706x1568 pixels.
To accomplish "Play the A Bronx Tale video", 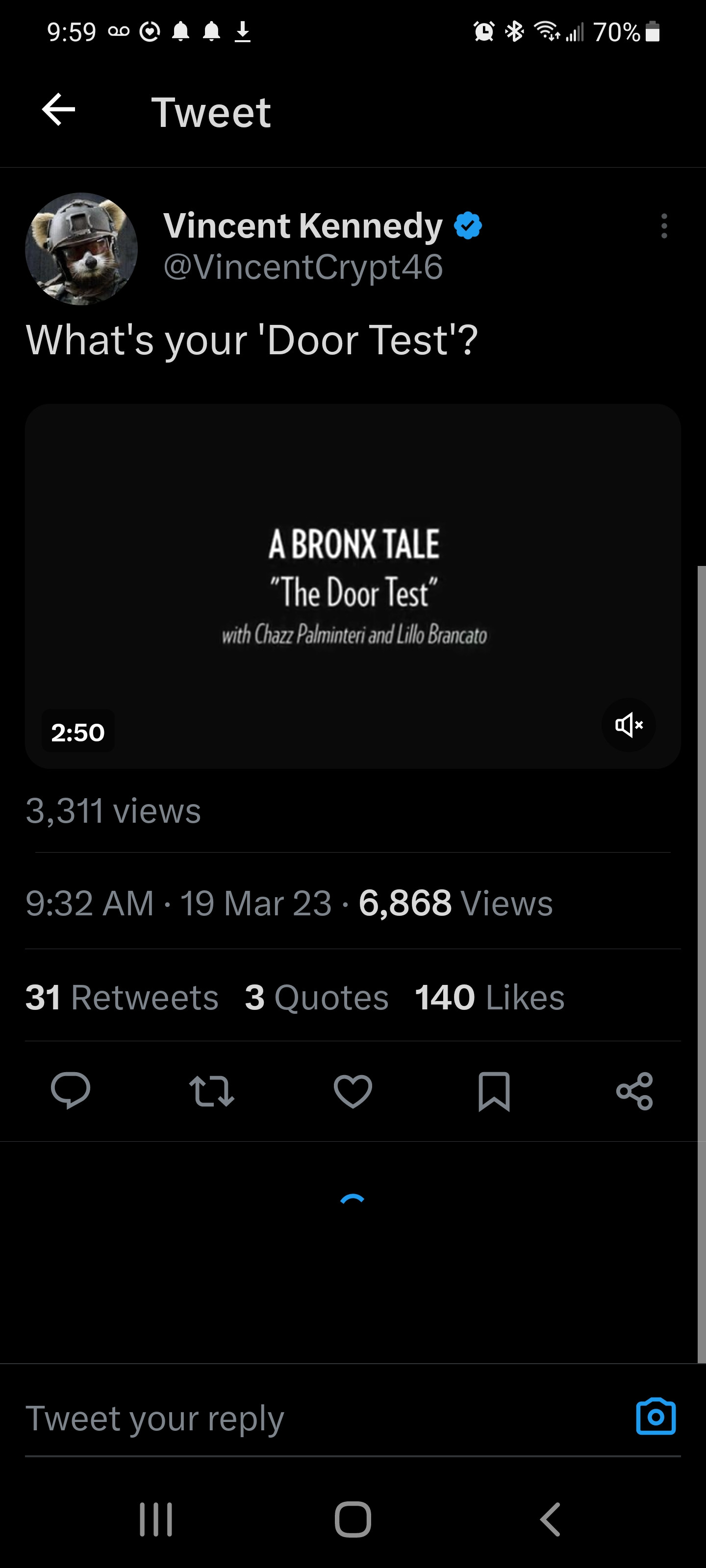I will click(353, 586).
